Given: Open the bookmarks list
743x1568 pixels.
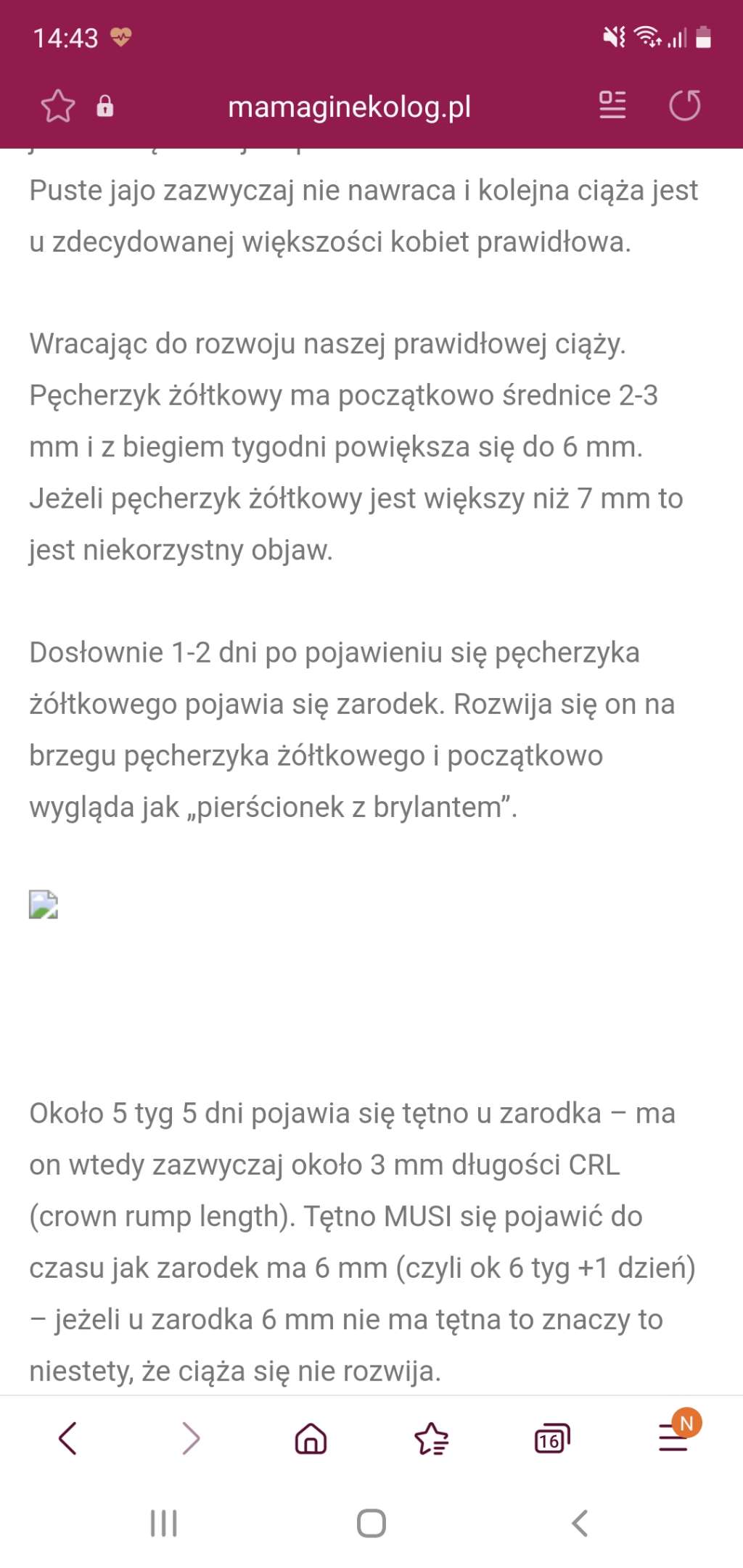Looking at the screenshot, I should (432, 1438).
